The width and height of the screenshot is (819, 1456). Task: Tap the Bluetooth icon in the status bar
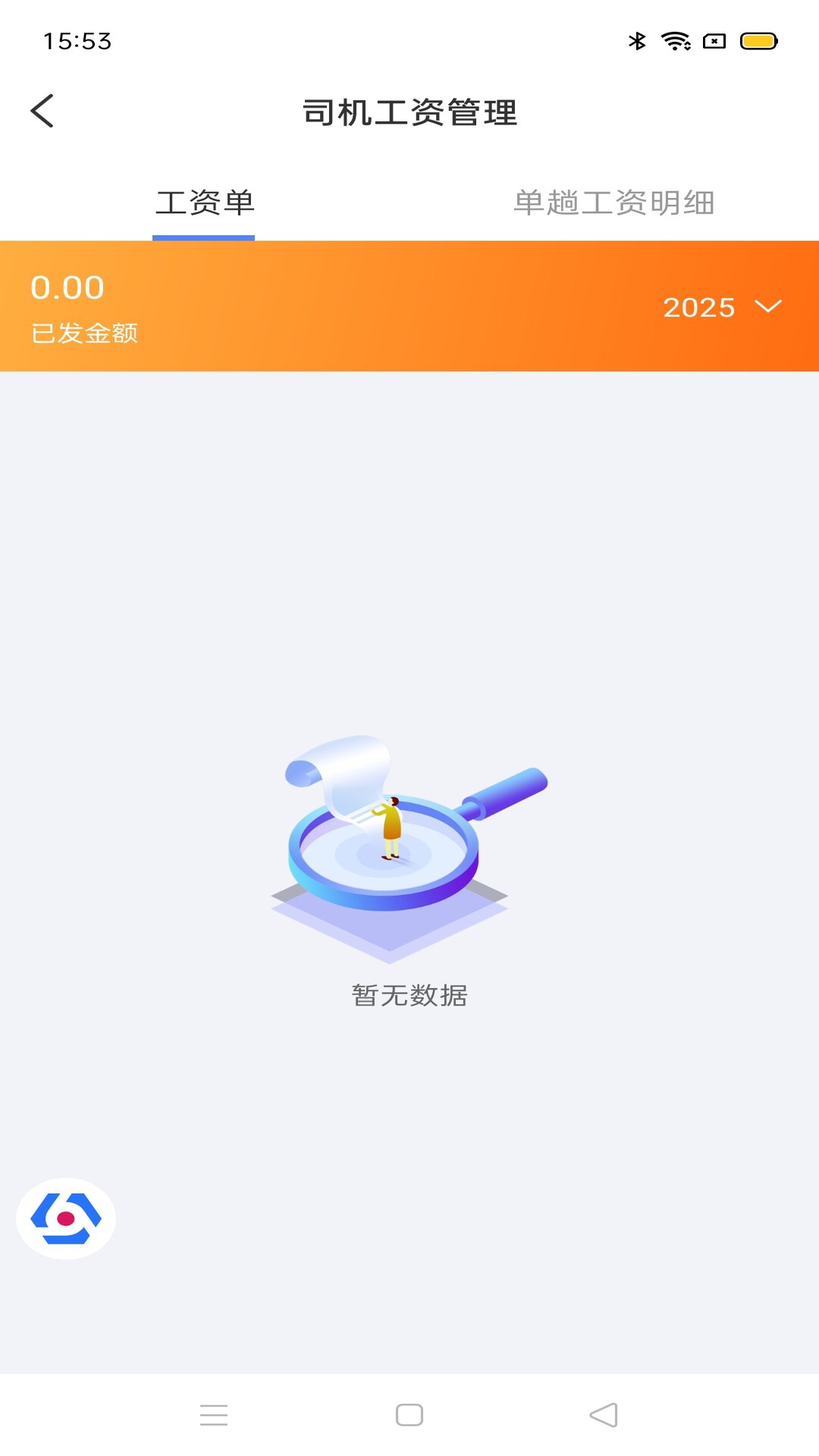(636, 42)
